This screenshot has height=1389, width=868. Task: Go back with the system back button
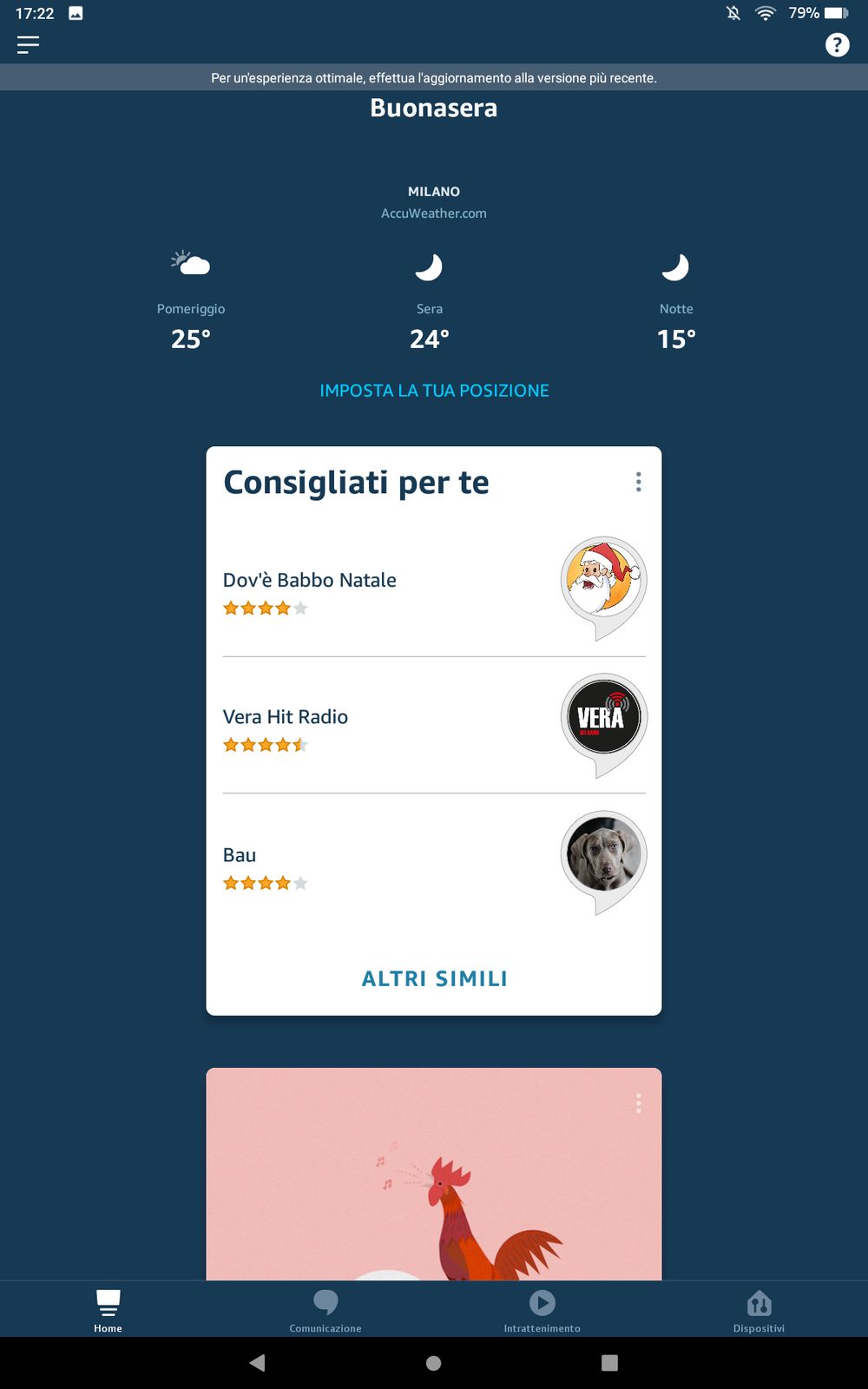(257, 1363)
